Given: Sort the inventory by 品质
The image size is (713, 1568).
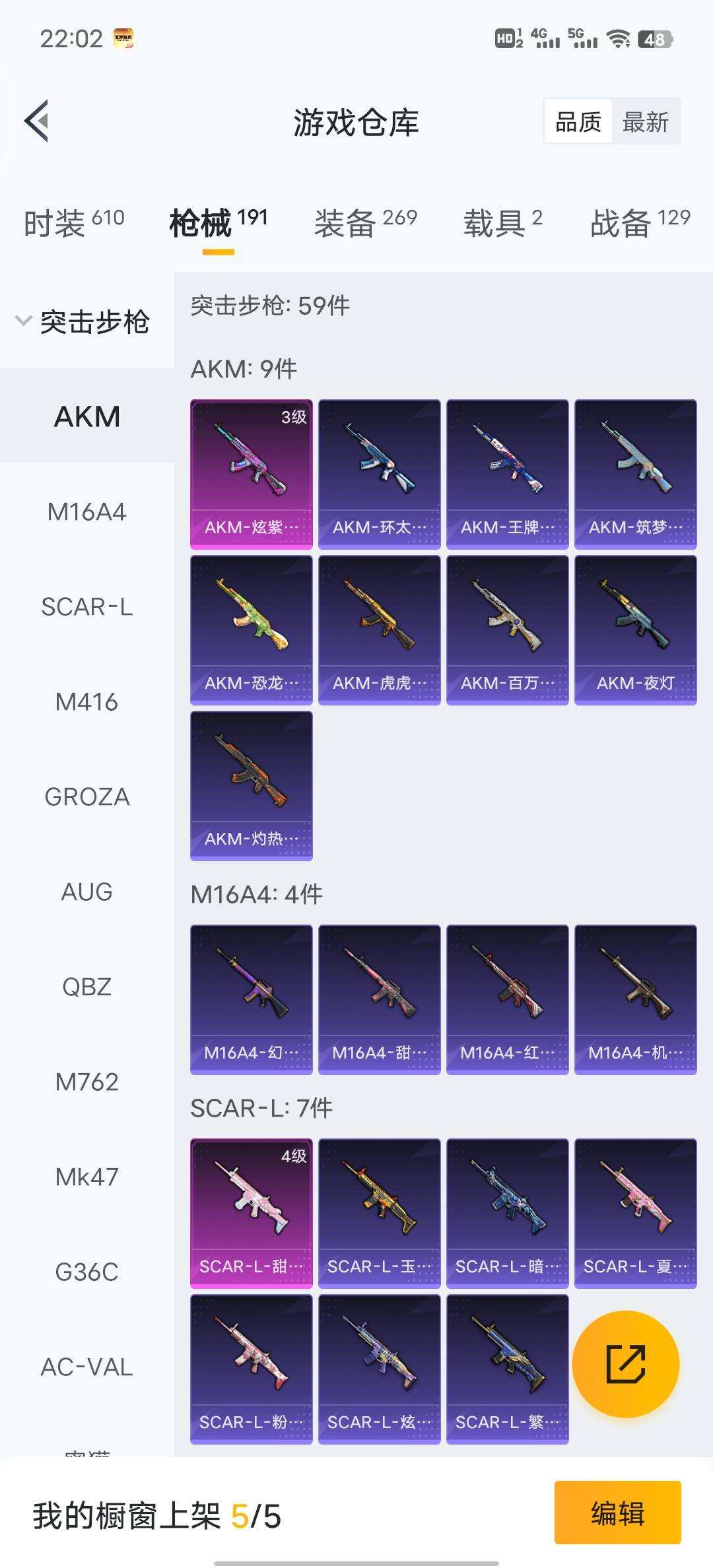Looking at the screenshot, I should [x=578, y=122].
